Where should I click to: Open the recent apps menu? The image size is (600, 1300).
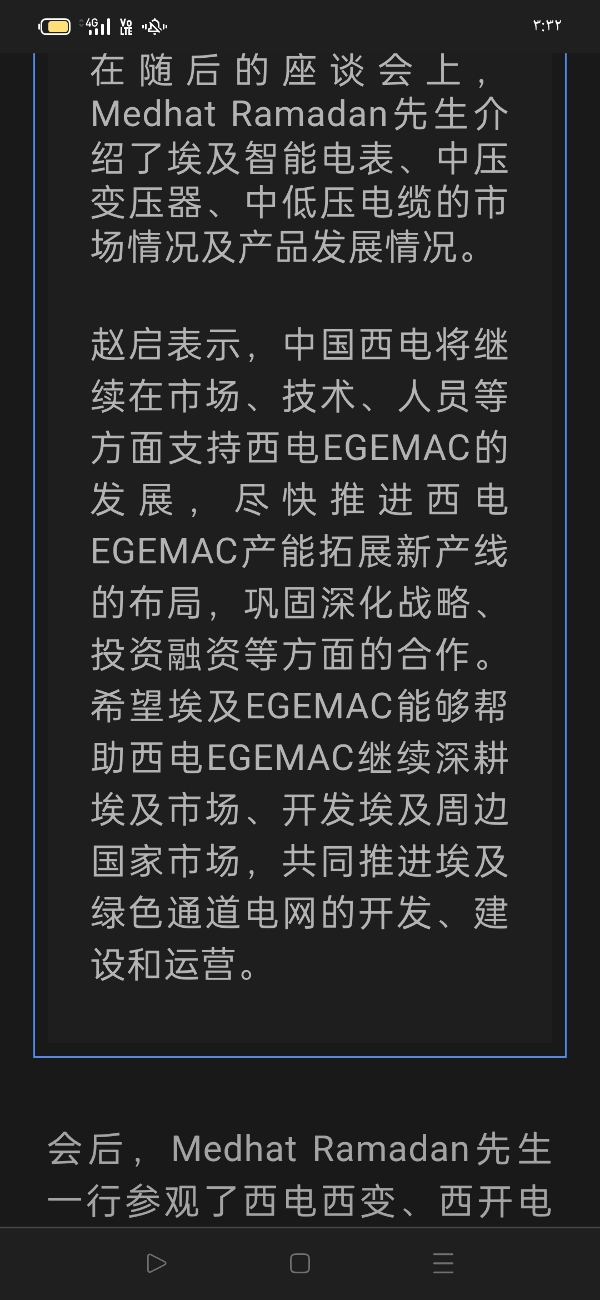tap(443, 1263)
